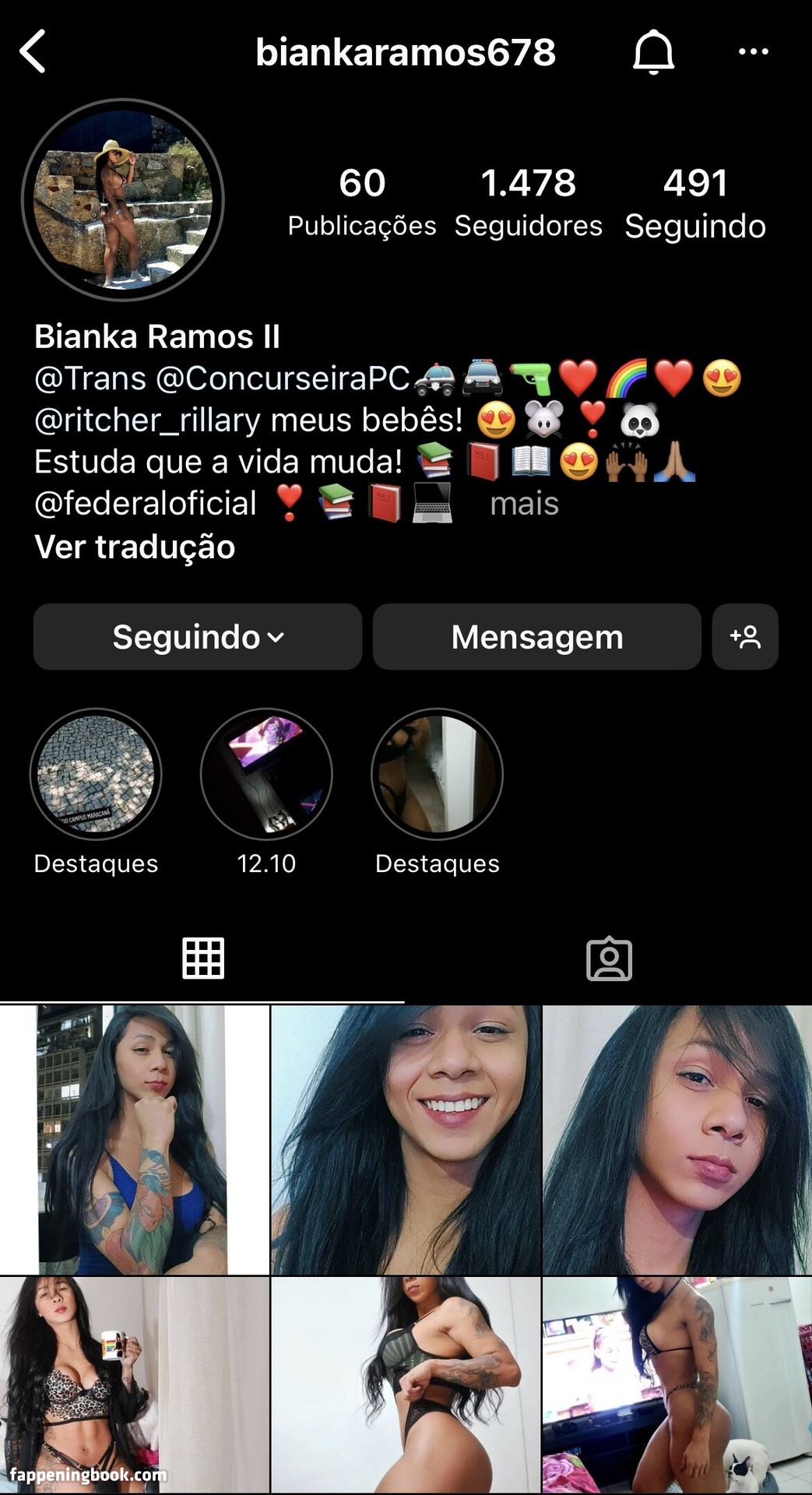Viewport: 812px width, 1495px height.
Task: Open the three-dot overflow menu
Action: click(753, 52)
